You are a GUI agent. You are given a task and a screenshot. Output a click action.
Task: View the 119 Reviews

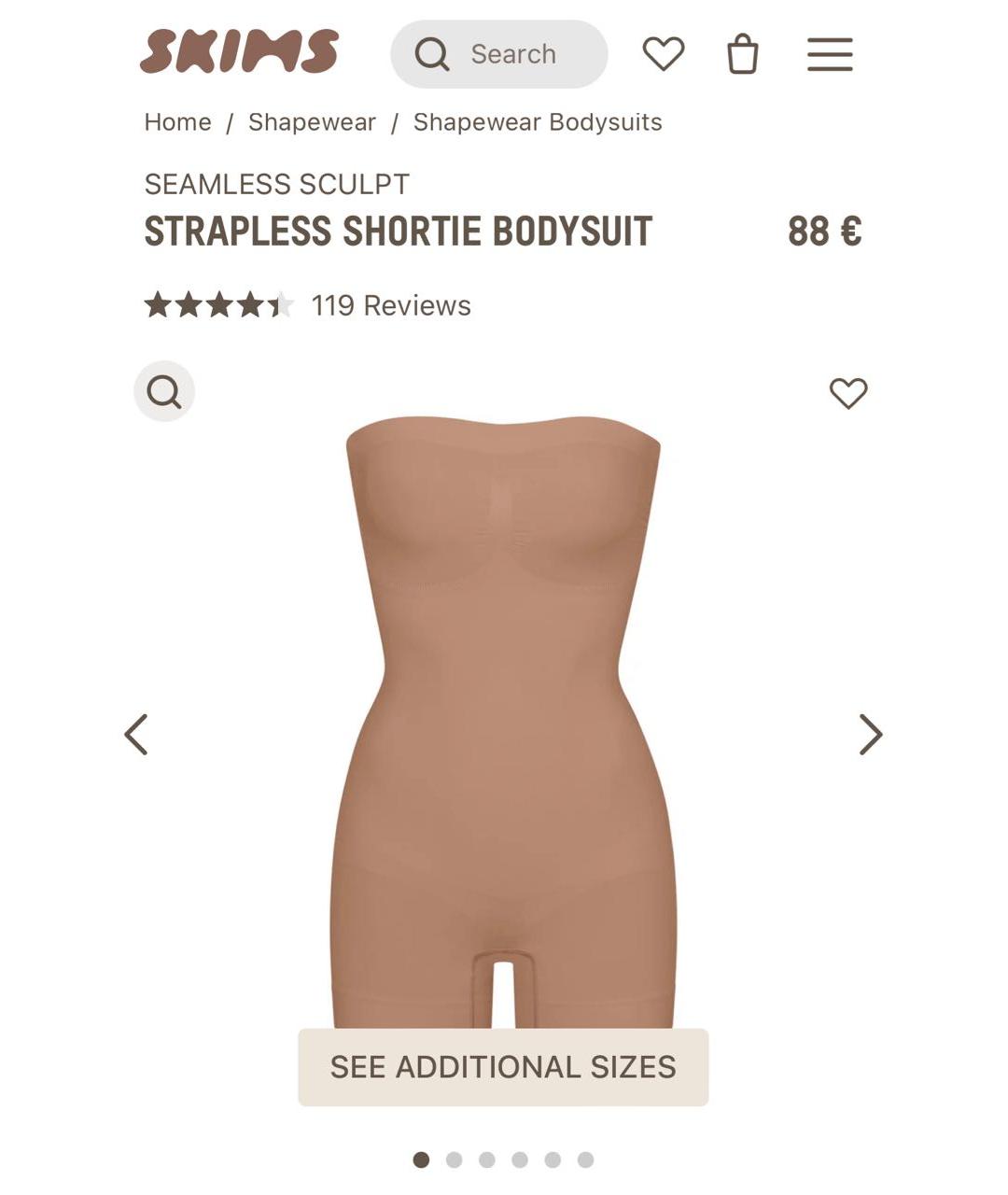(390, 305)
